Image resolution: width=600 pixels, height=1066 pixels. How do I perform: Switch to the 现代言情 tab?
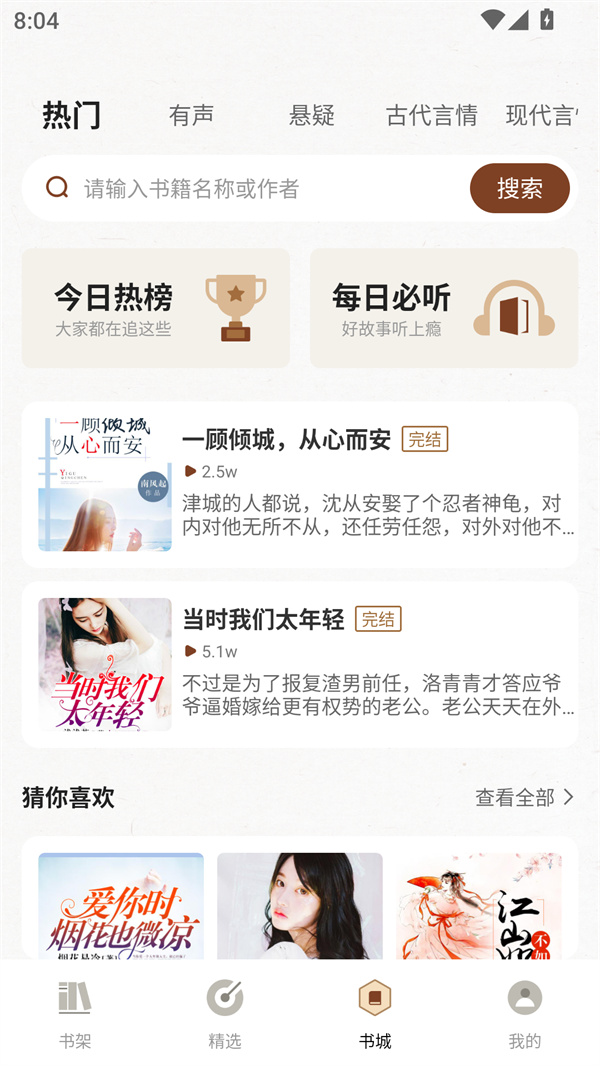coord(541,116)
